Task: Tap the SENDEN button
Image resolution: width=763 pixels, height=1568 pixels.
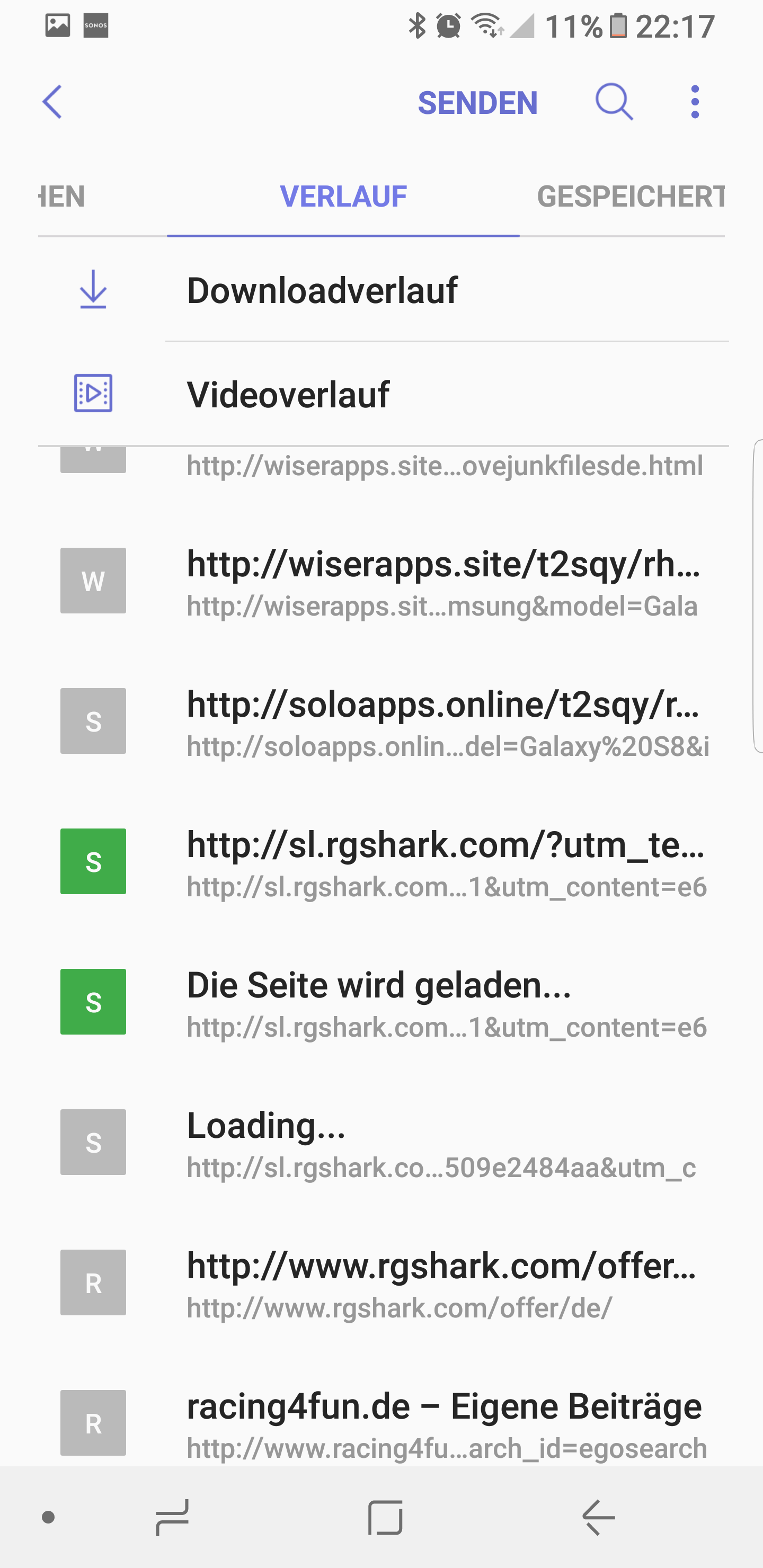Action: pyautogui.click(x=477, y=102)
